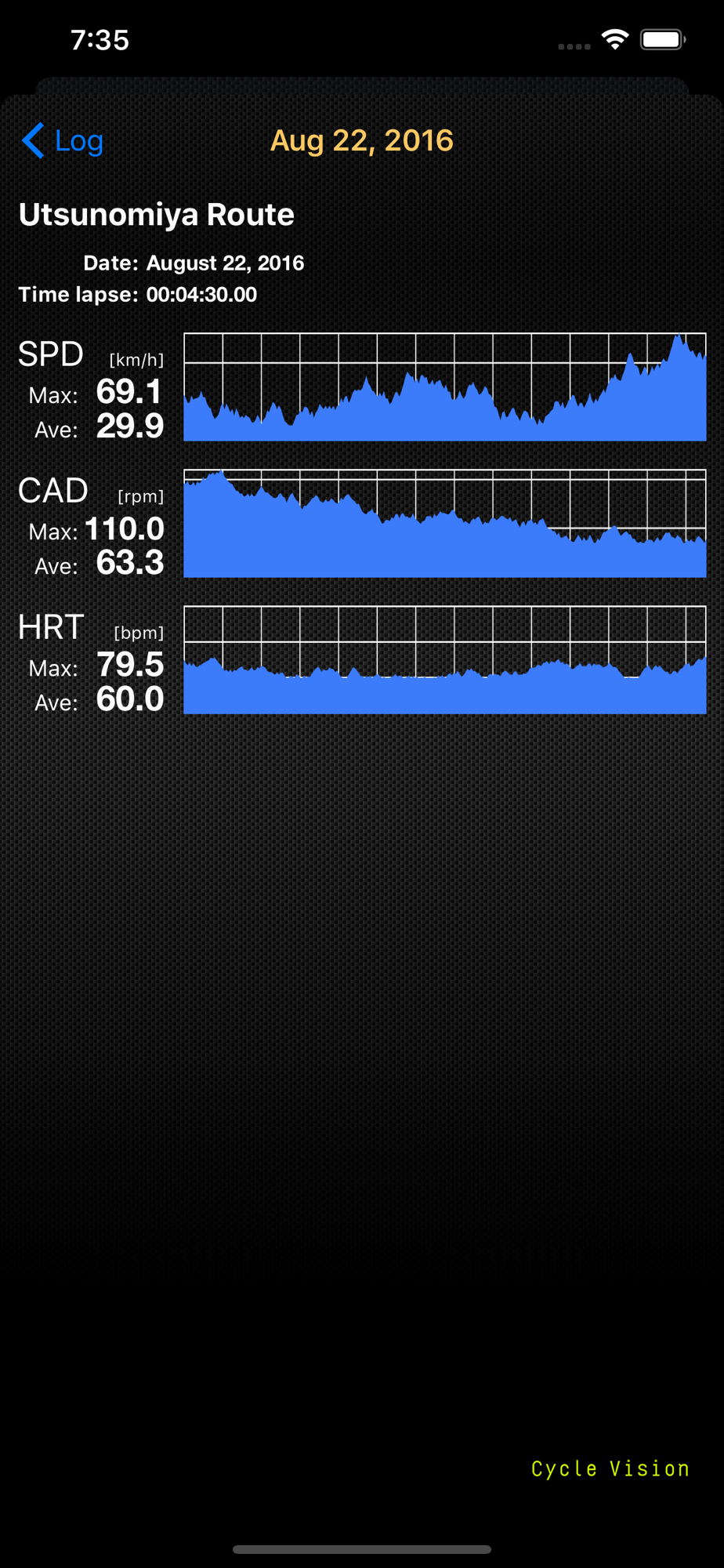This screenshot has height=1568, width=724.
Task: Go back to the Log list
Action: [x=63, y=141]
